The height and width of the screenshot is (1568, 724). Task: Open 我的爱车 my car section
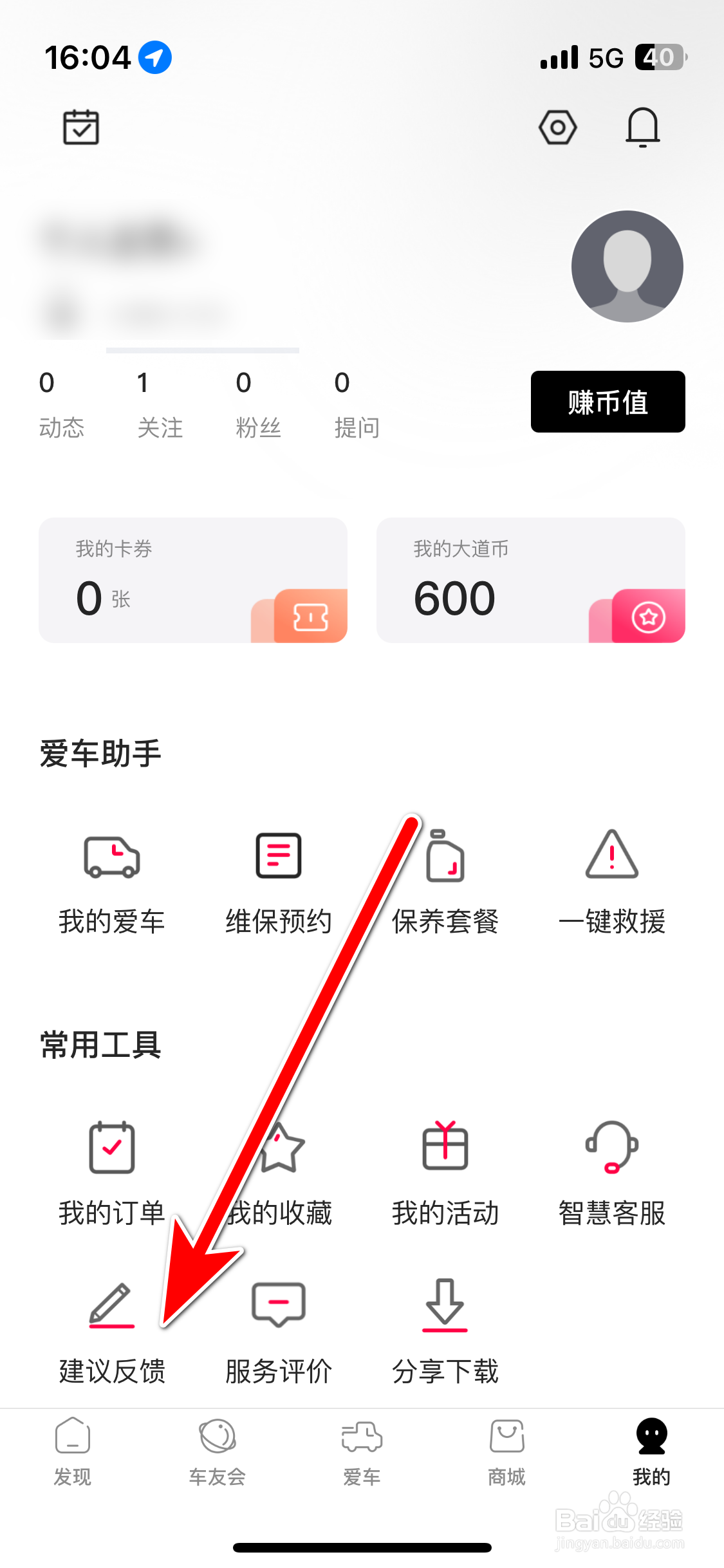(x=111, y=882)
